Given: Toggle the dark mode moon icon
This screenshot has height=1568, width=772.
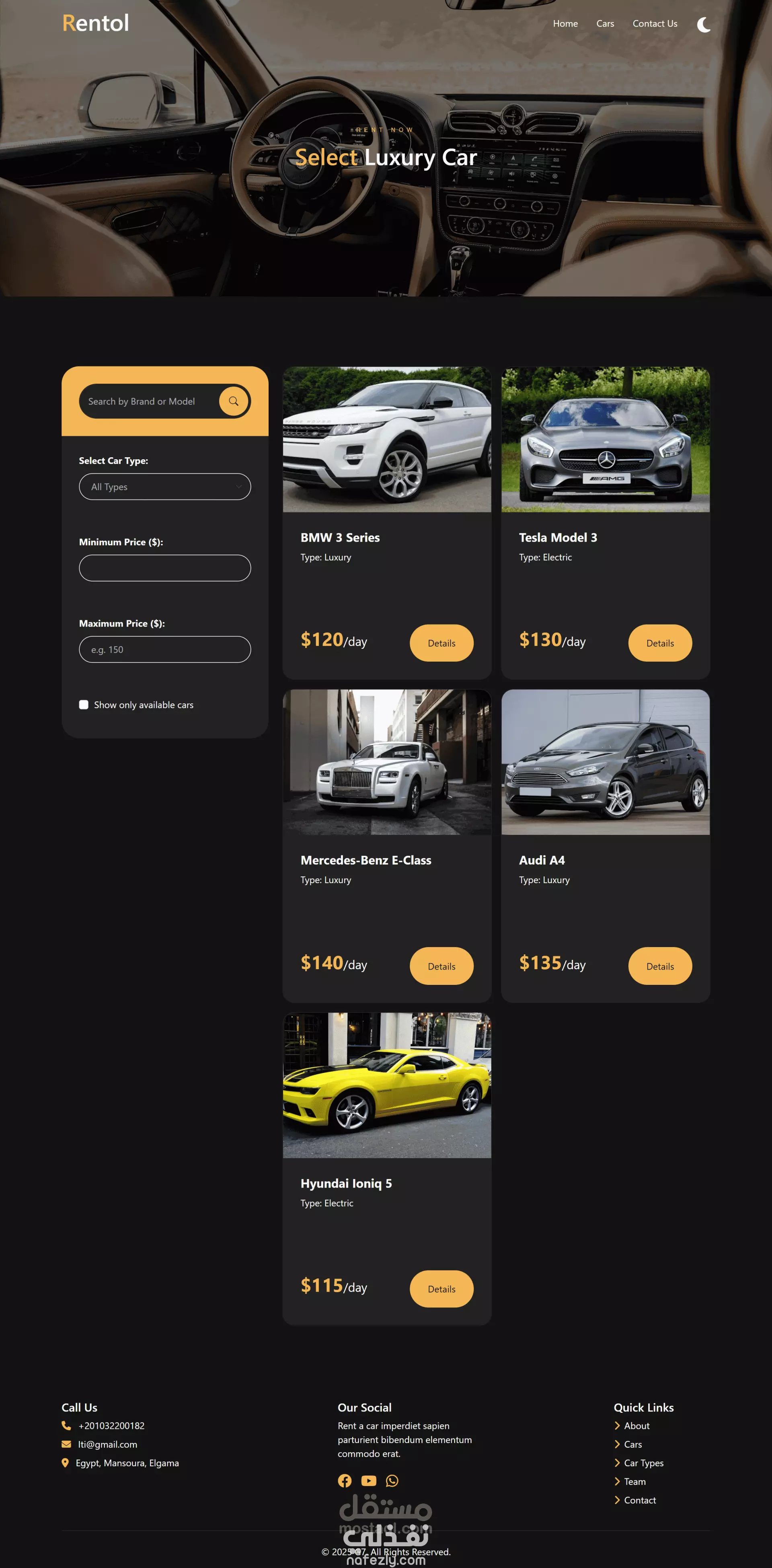Looking at the screenshot, I should click(x=703, y=25).
